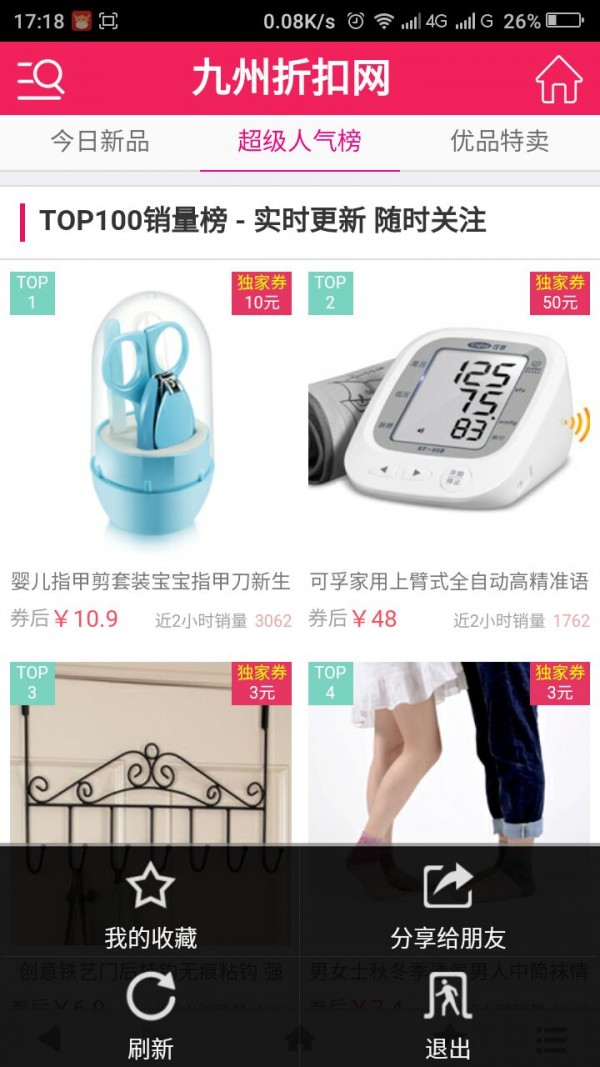Open 我的收藏 favorites

click(151, 907)
